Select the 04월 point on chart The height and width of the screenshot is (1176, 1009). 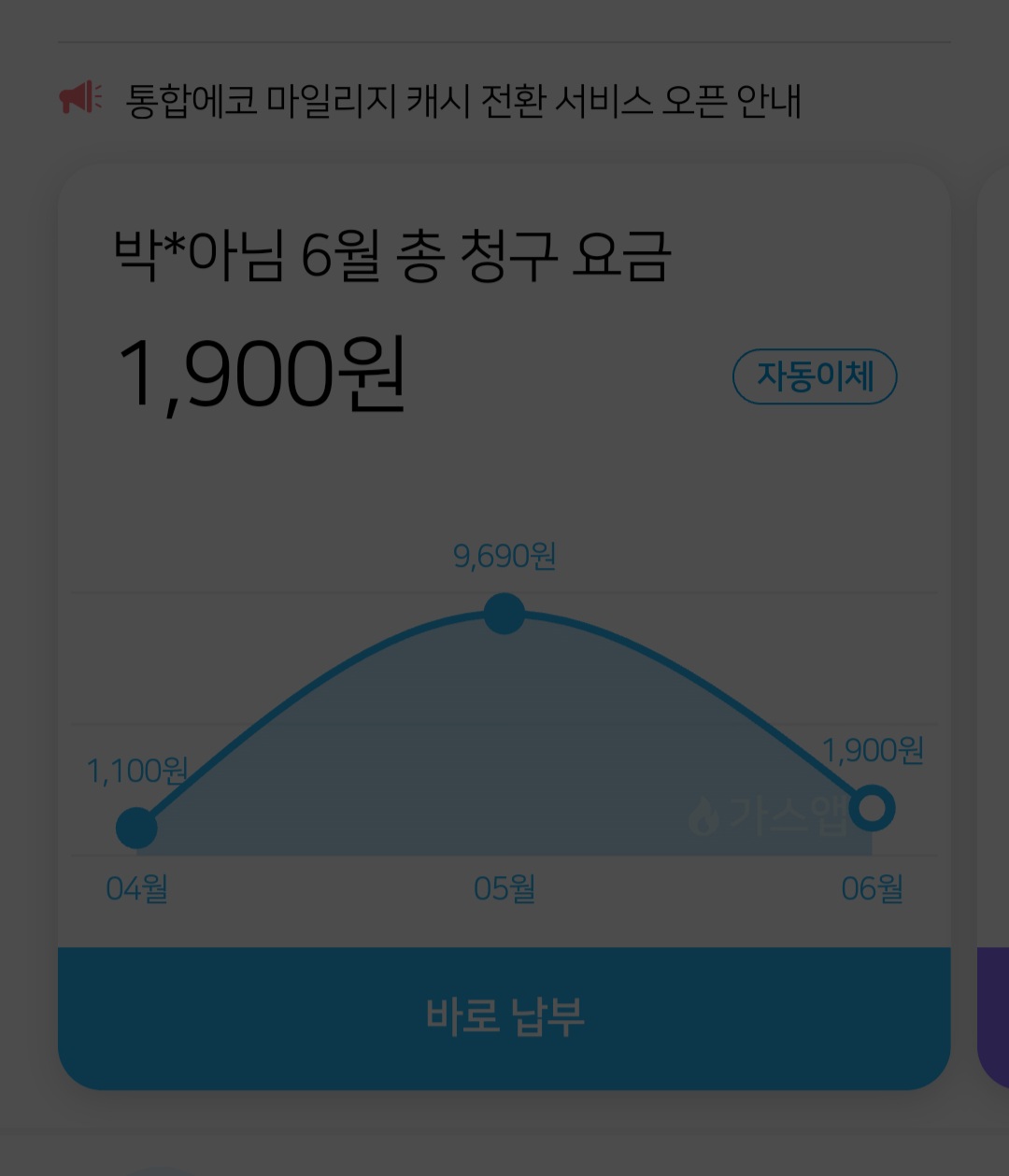click(x=136, y=828)
